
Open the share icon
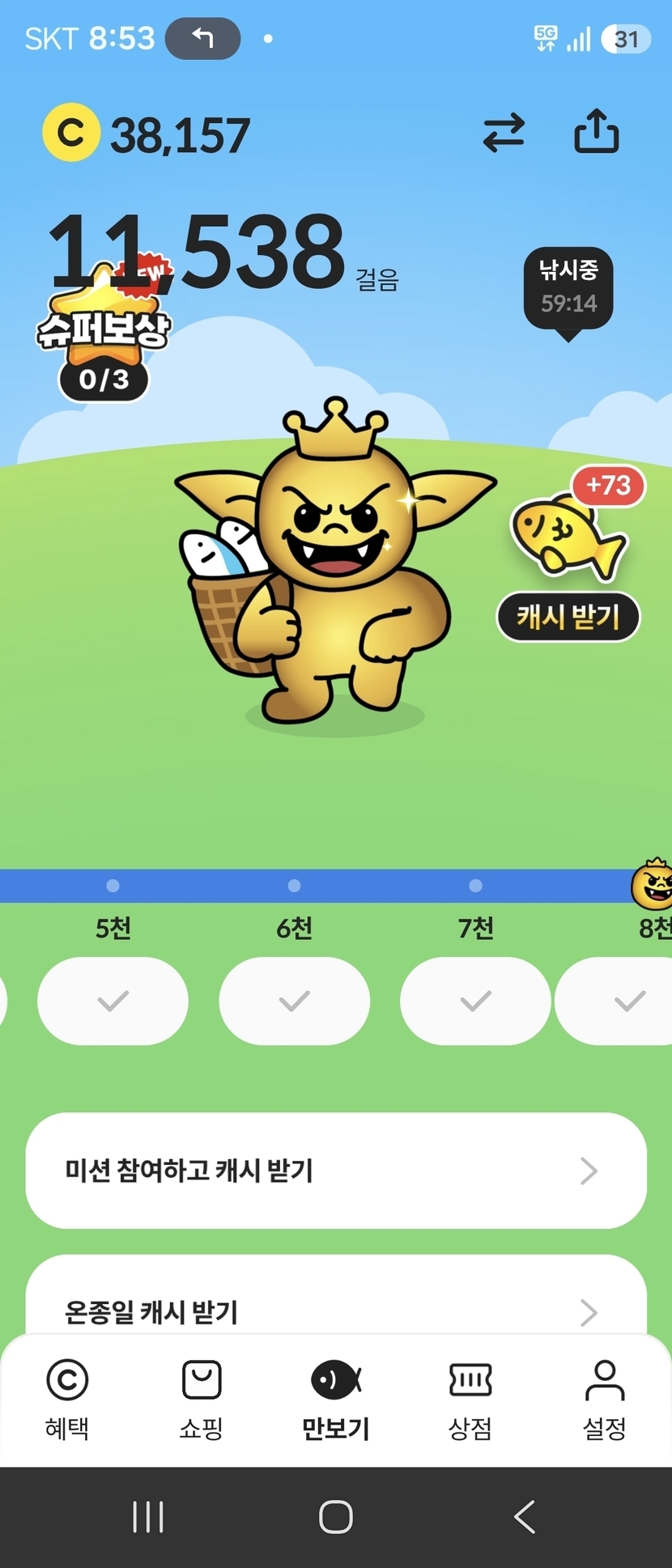click(x=597, y=131)
